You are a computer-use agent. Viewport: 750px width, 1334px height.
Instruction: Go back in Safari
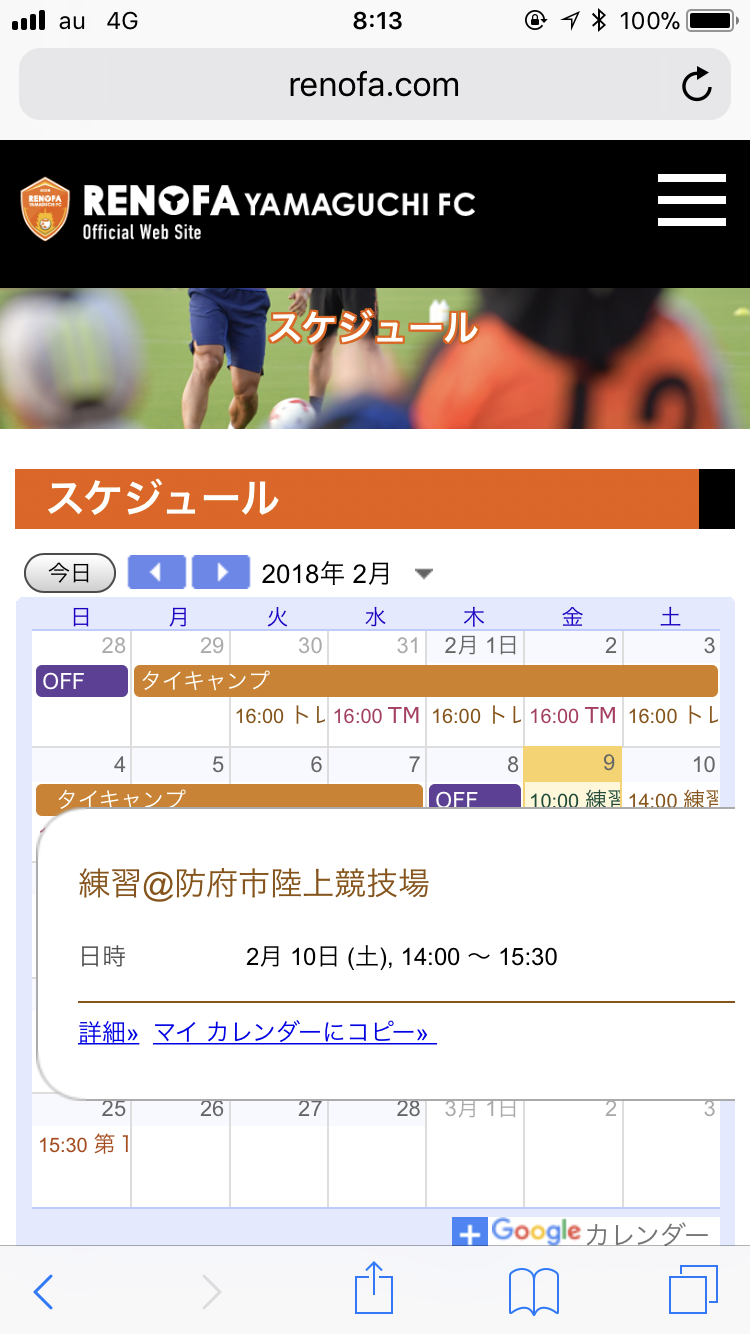[43, 1292]
